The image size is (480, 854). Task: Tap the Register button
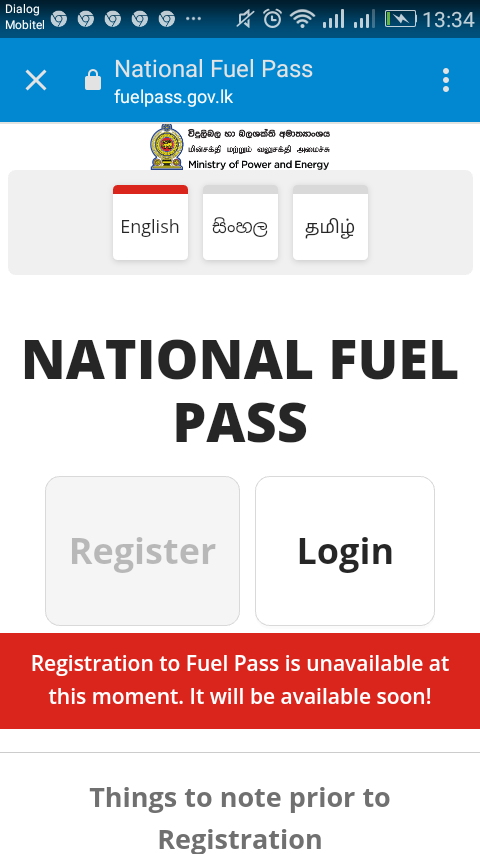click(142, 551)
